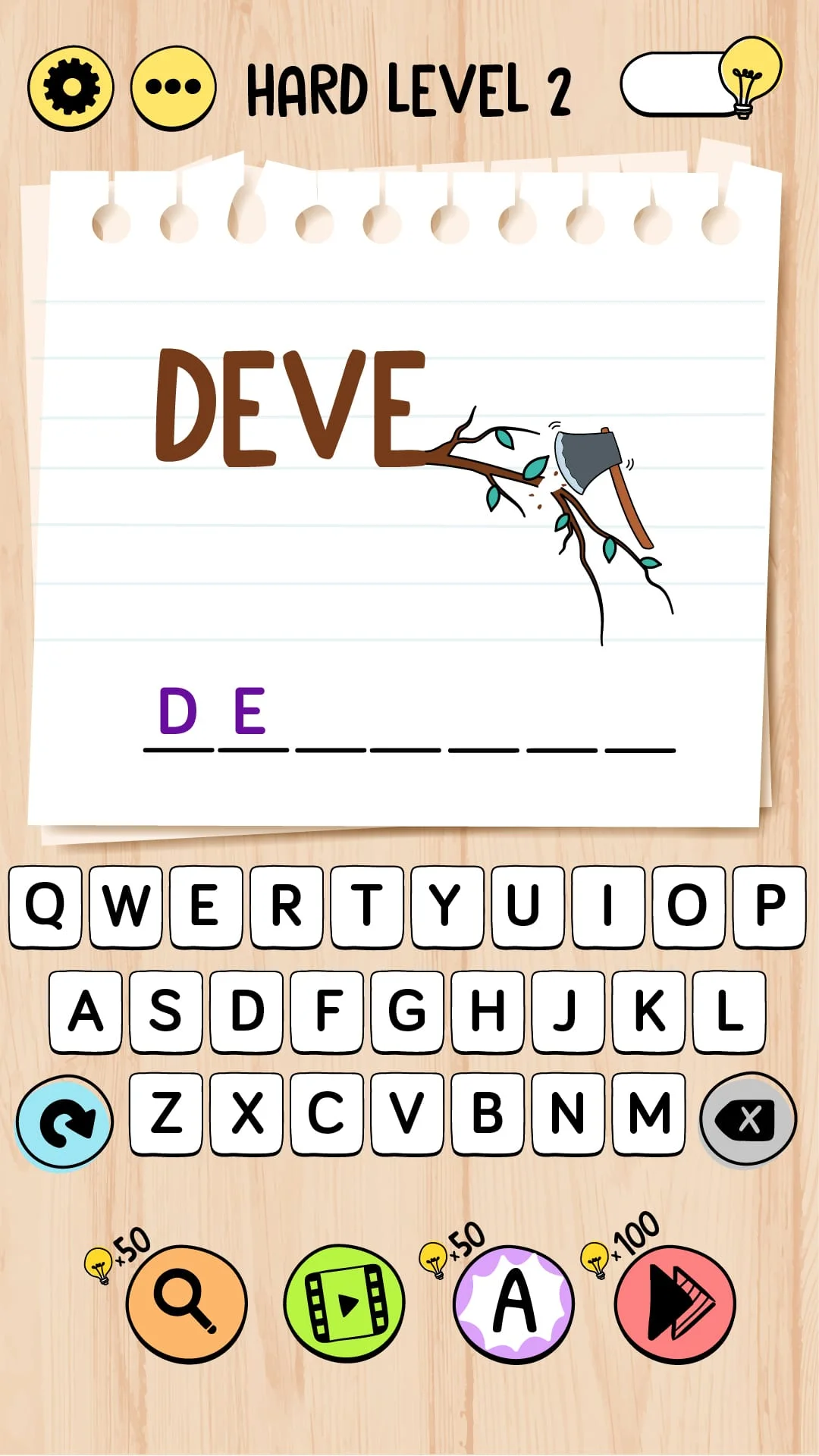
Task: Tap the axe on the branch
Action: [x=588, y=463]
